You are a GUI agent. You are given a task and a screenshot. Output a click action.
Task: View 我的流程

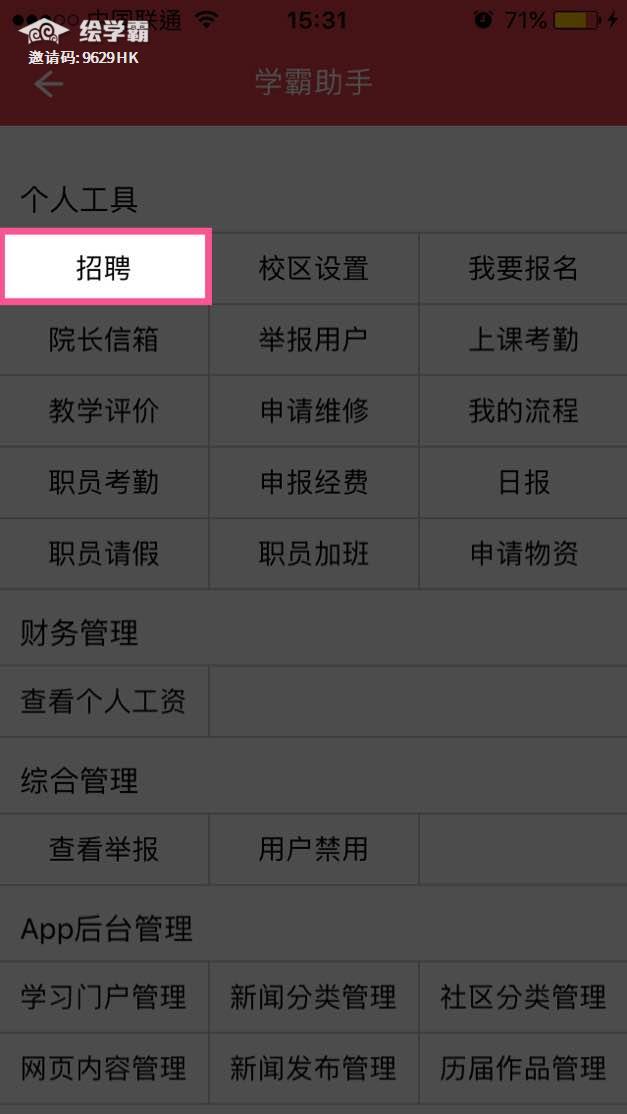point(523,411)
